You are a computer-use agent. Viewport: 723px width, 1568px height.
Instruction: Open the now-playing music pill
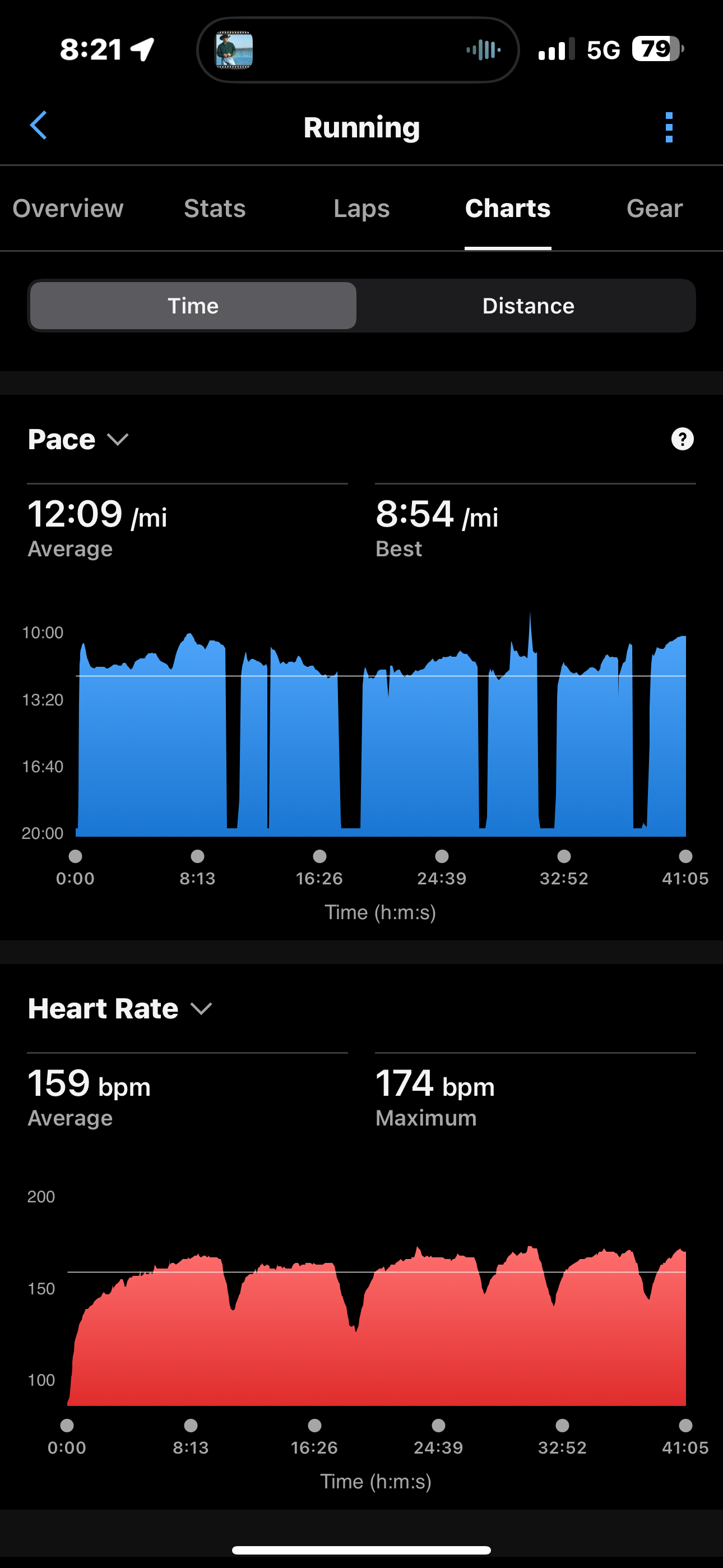point(358,50)
